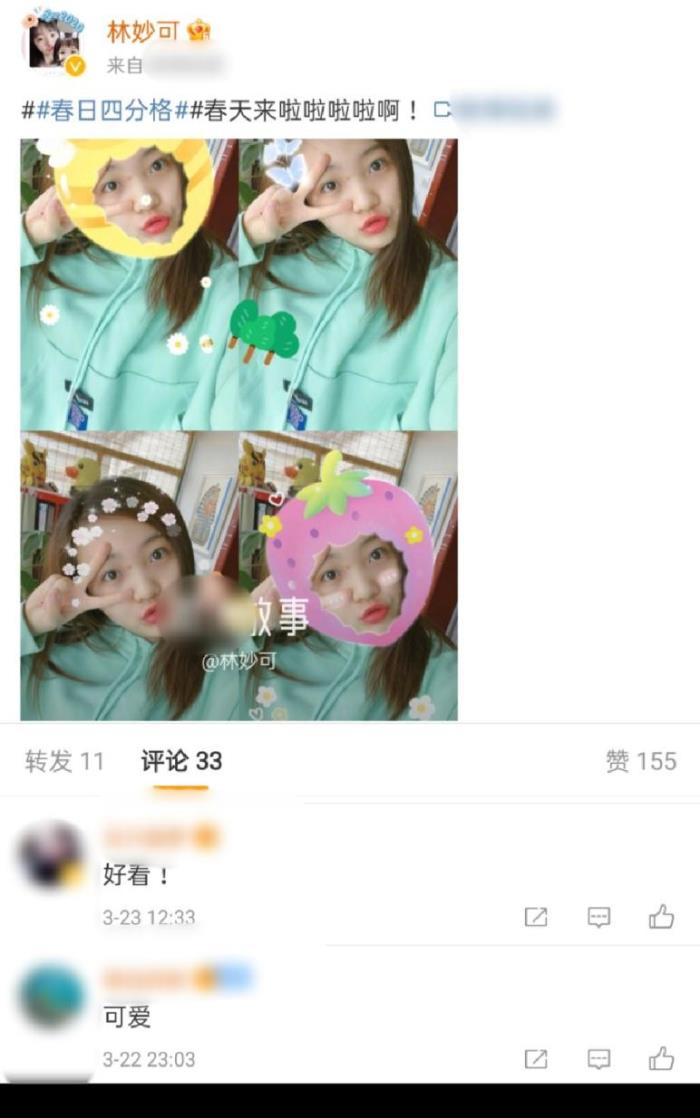Open the post's four-grid photo
700x1118 pixels.
point(239,430)
